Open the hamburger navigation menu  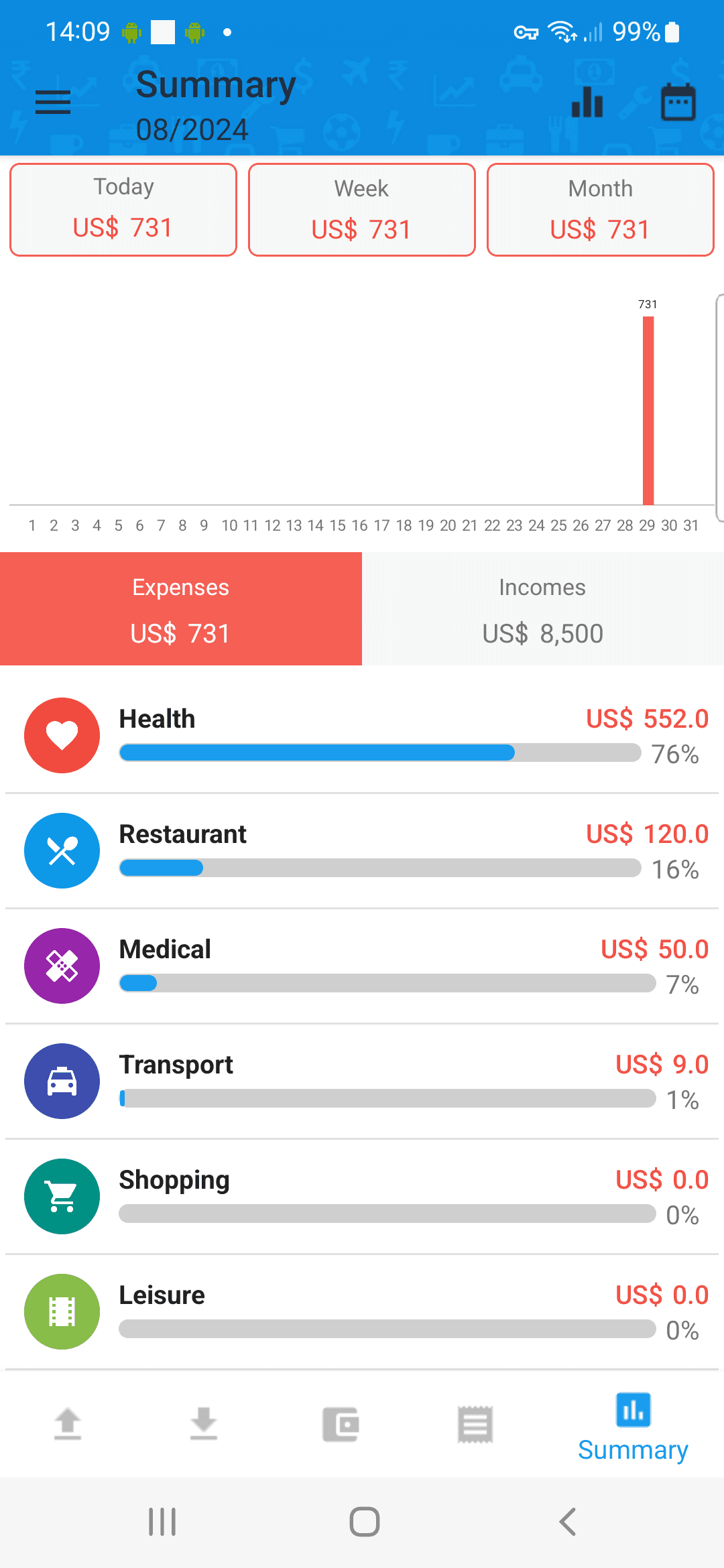point(52,103)
